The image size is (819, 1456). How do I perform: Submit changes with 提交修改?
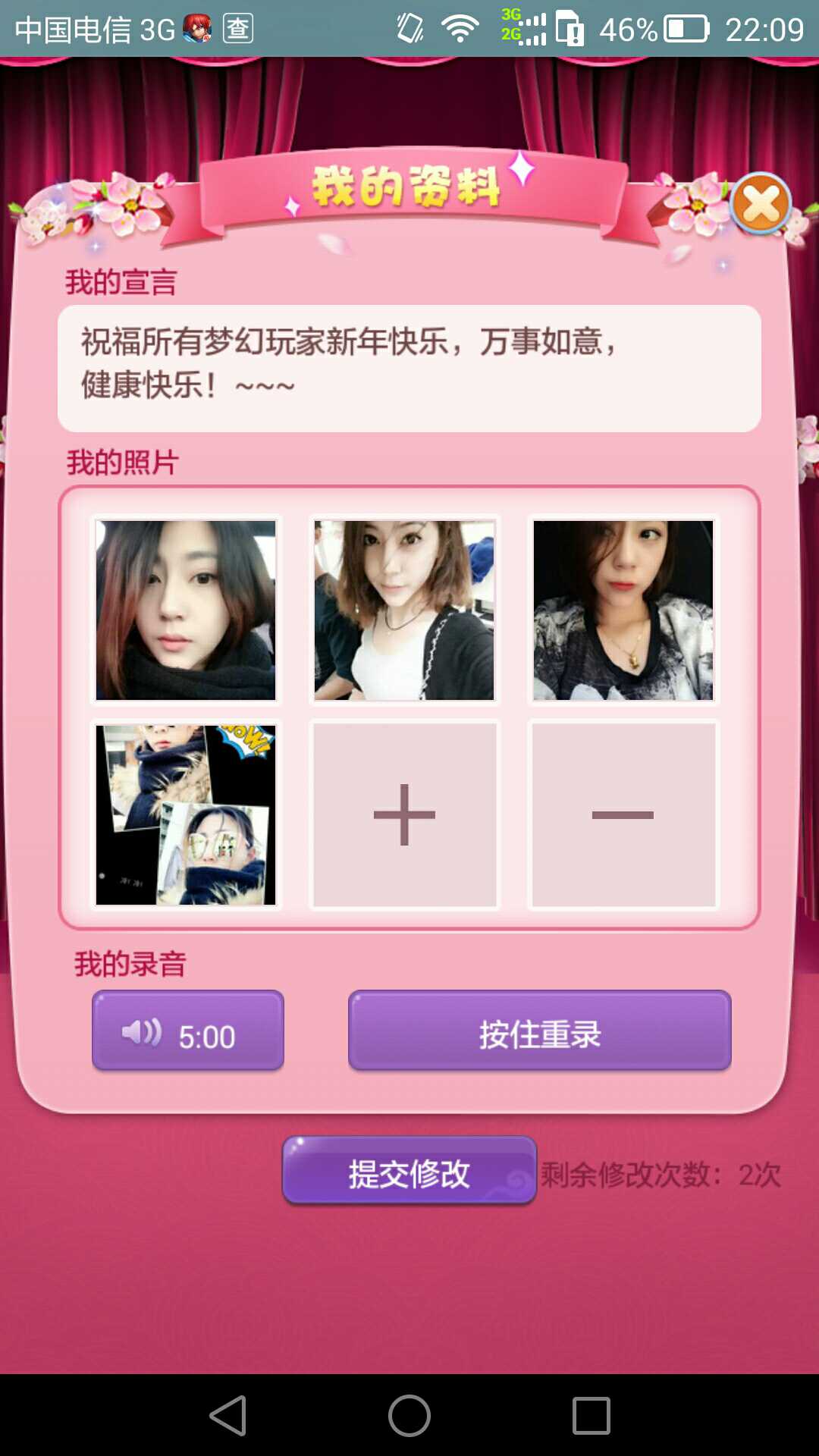tap(409, 1171)
